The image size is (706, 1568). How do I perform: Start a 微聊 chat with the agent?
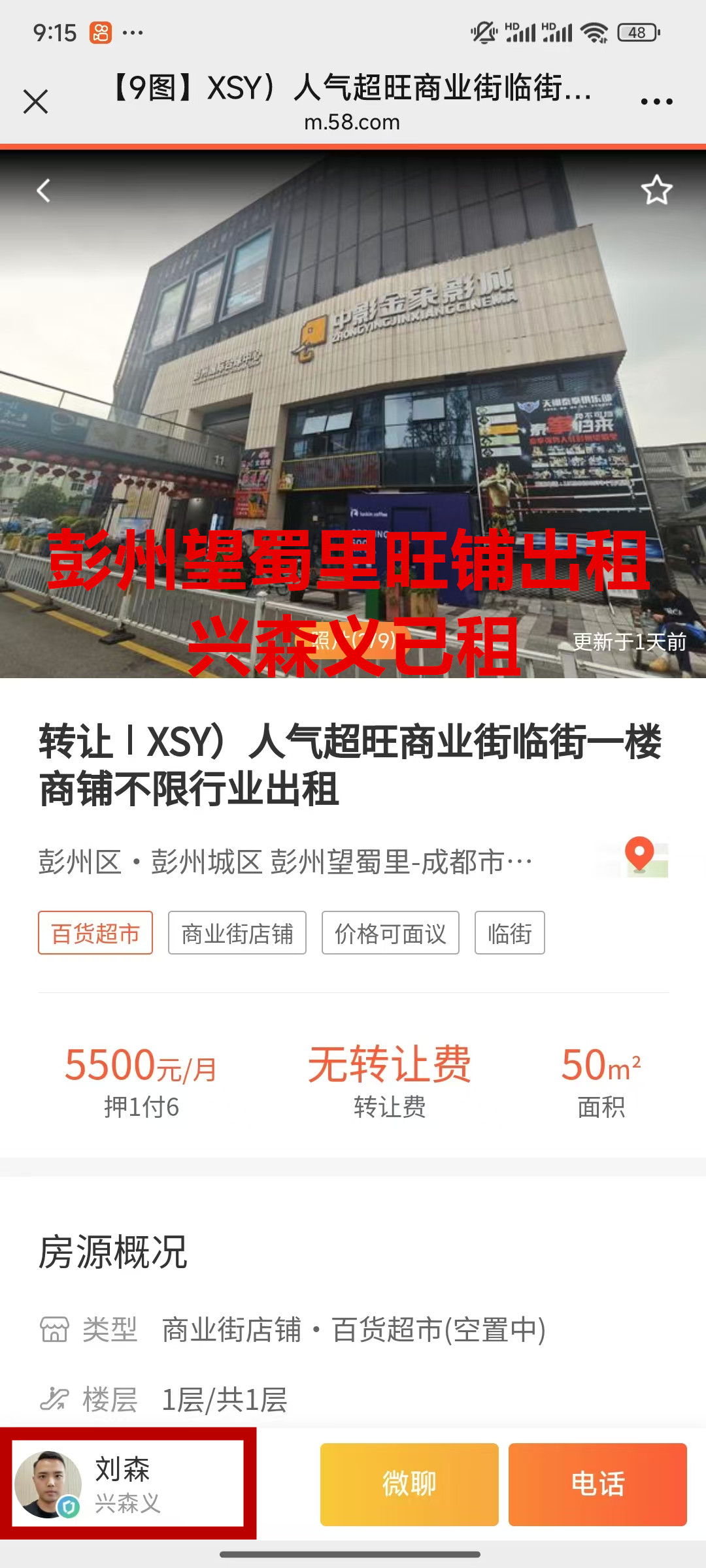coord(409,1484)
